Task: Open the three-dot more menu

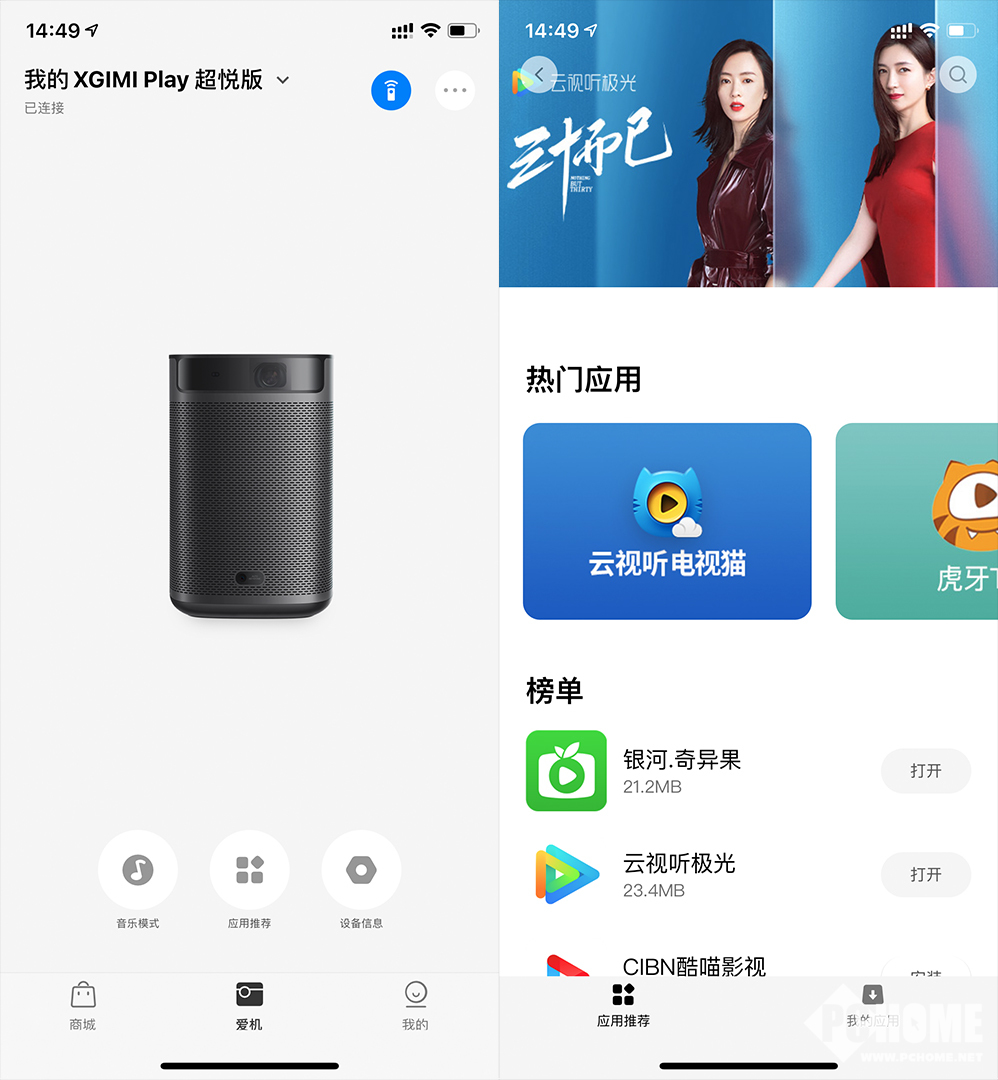Action: point(455,90)
